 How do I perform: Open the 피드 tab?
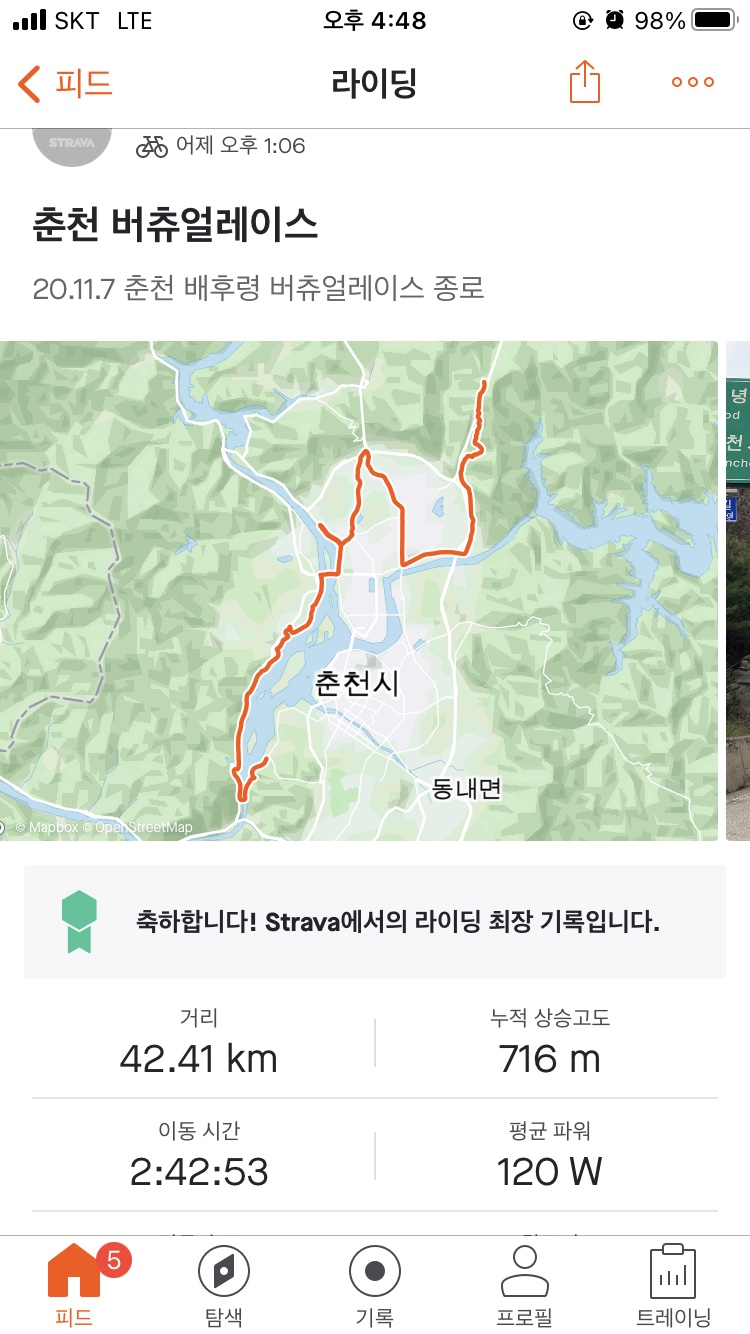point(75,1285)
